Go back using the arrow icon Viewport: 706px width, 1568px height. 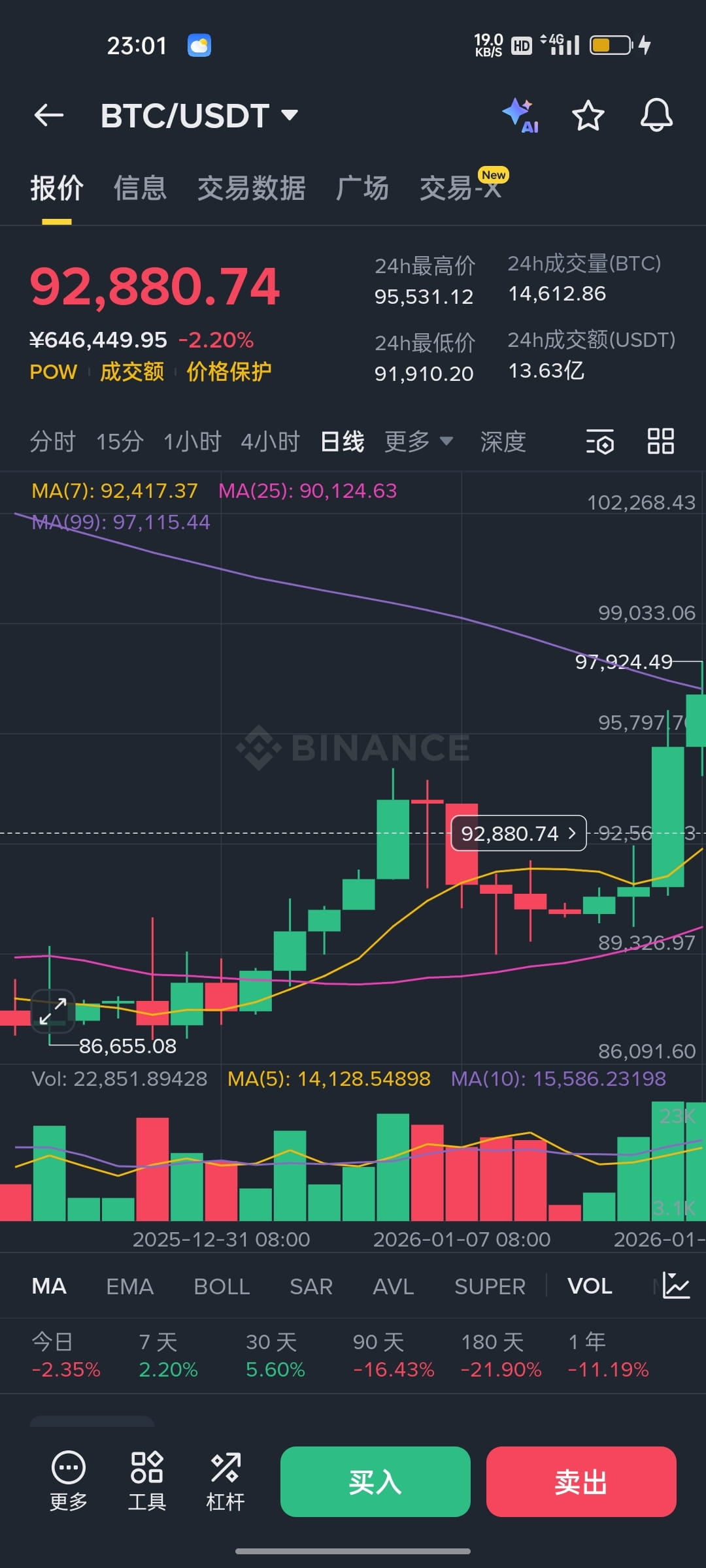coord(49,116)
